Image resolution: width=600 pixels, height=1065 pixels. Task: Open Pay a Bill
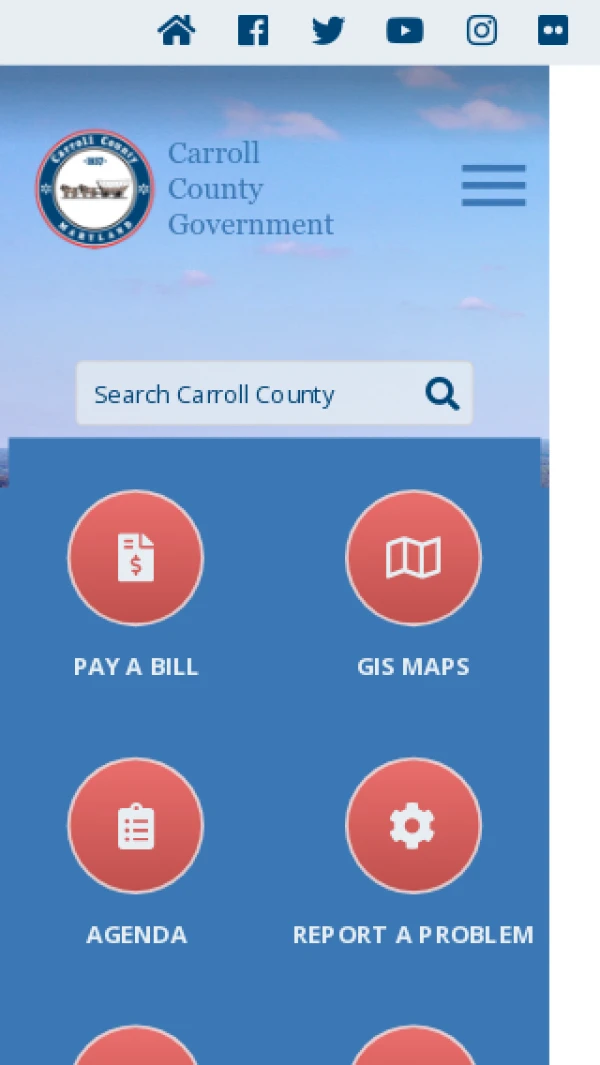click(135, 558)
